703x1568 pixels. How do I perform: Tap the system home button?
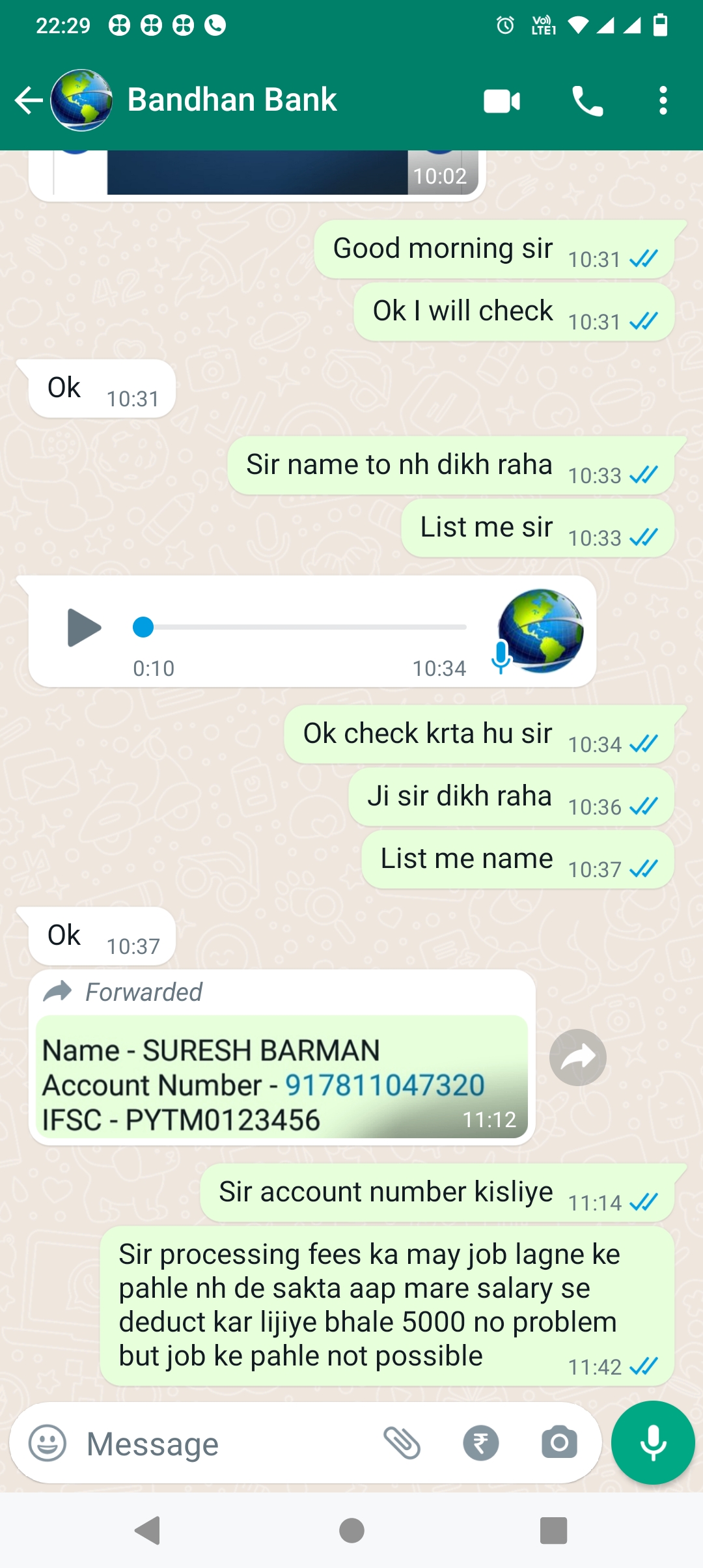351,1530
